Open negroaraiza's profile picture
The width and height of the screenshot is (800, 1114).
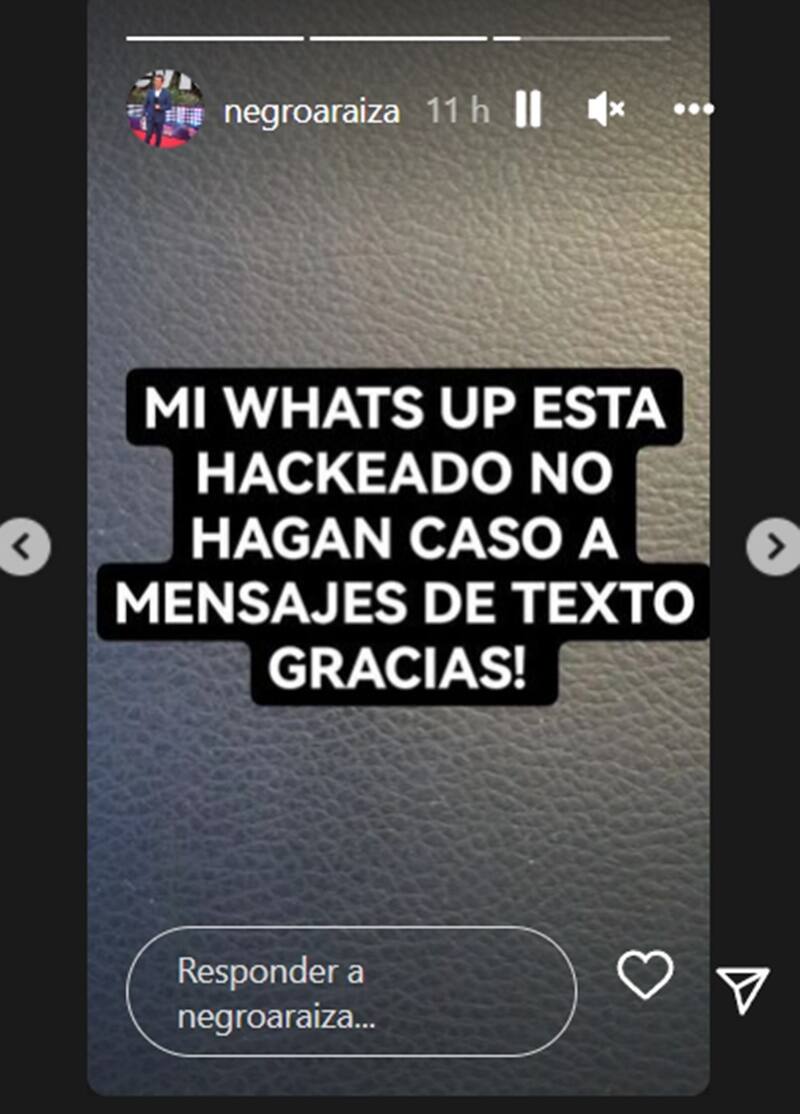click(165, 110)
